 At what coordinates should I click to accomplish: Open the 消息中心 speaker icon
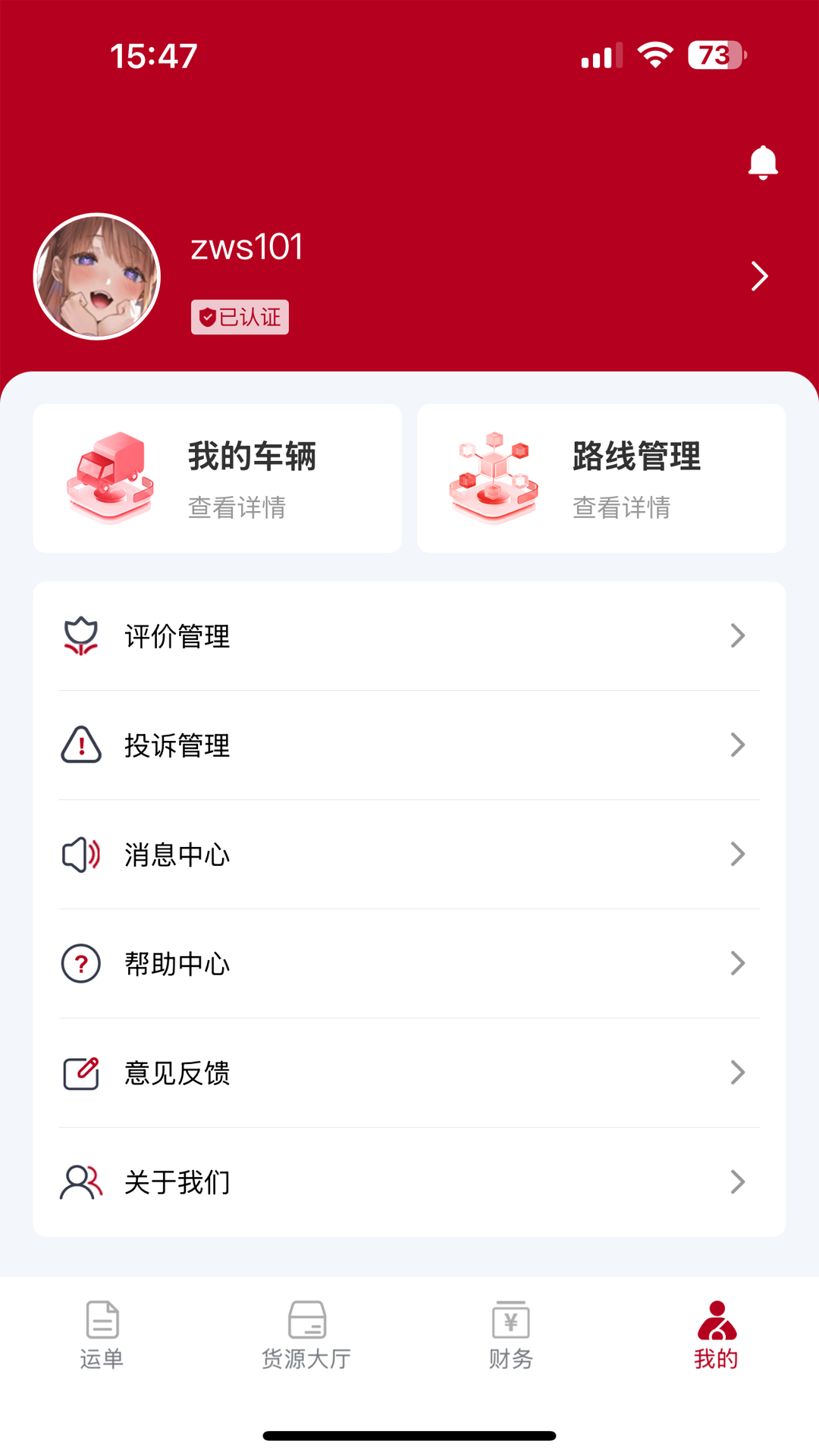pos(80,855)
